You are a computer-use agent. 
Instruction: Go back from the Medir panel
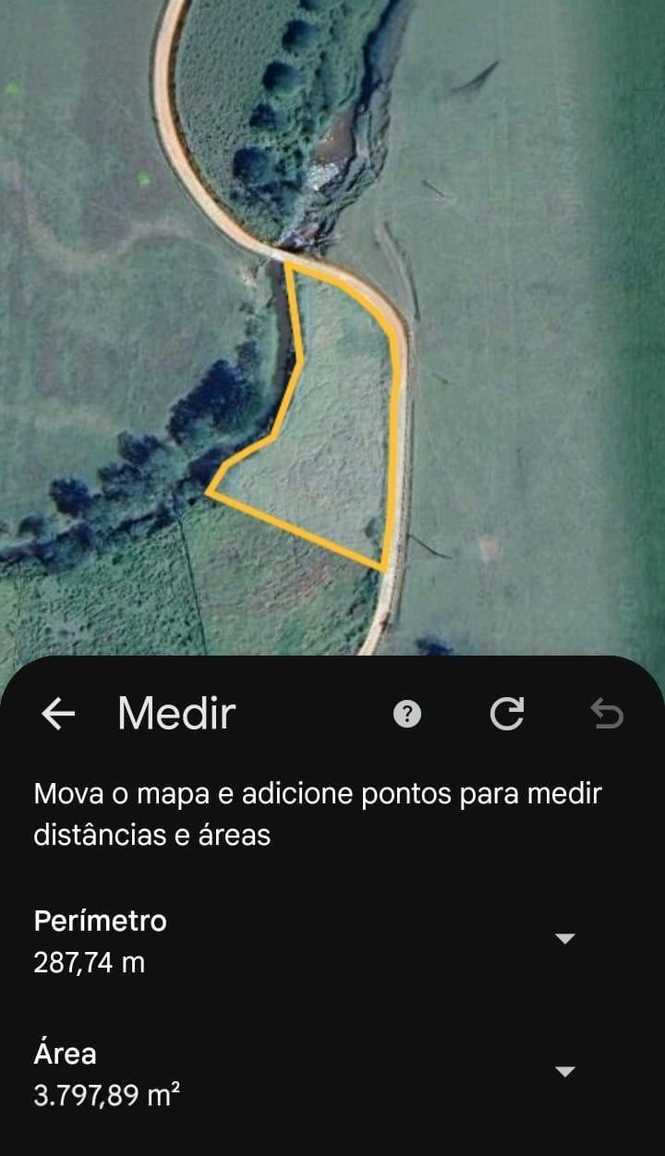(58, 714)
